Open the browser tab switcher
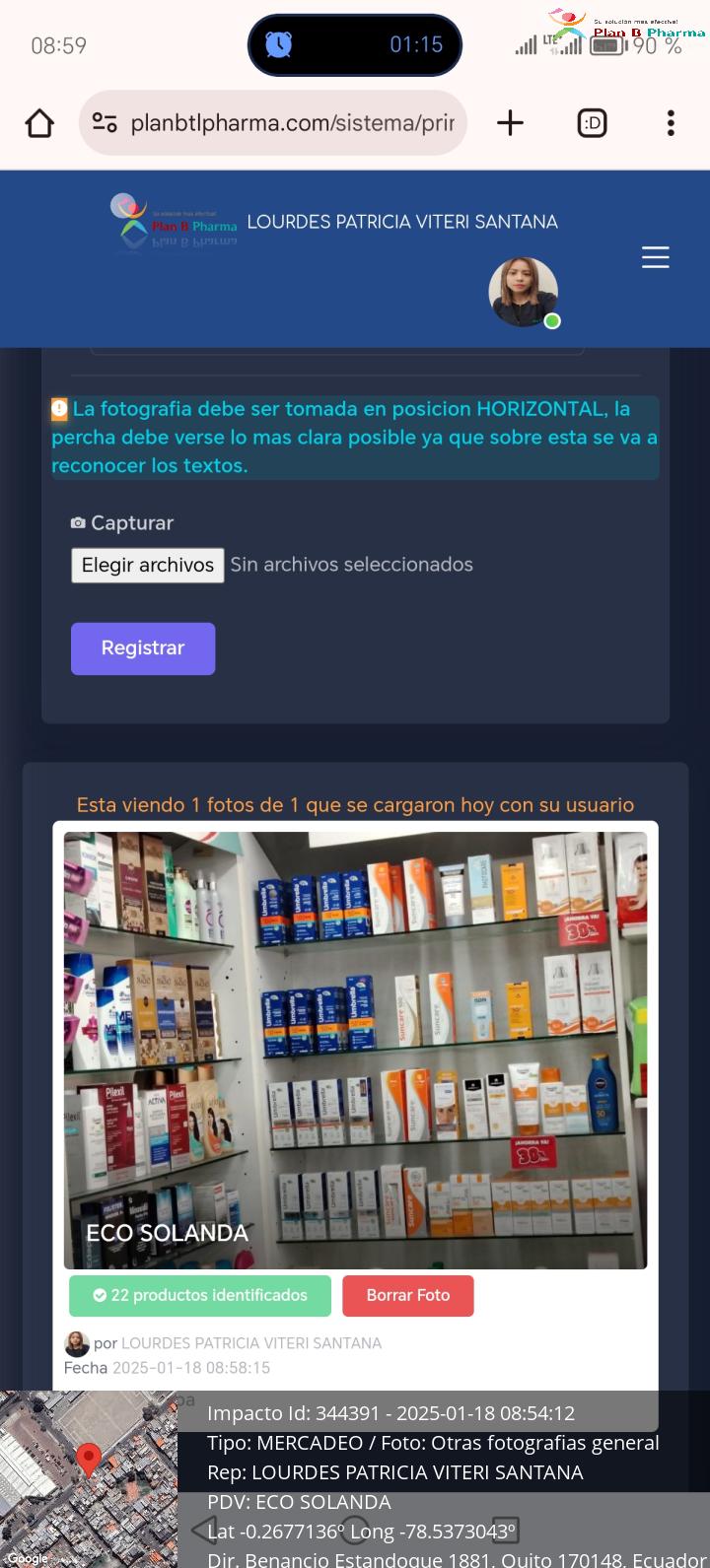This screenshot has width=710, height=1568. 592,123
